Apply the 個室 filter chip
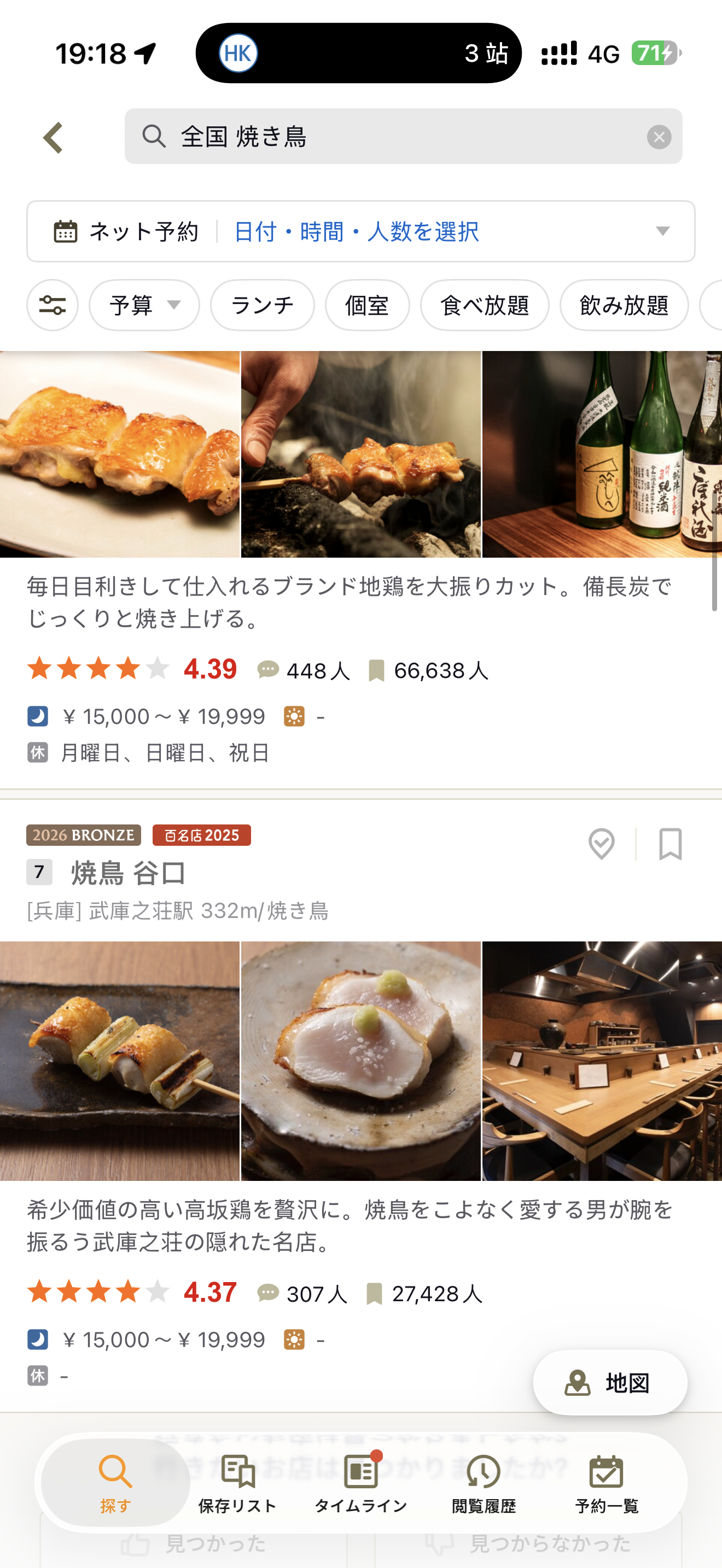The image size is (722, 1568). click(x=367, y=305)
